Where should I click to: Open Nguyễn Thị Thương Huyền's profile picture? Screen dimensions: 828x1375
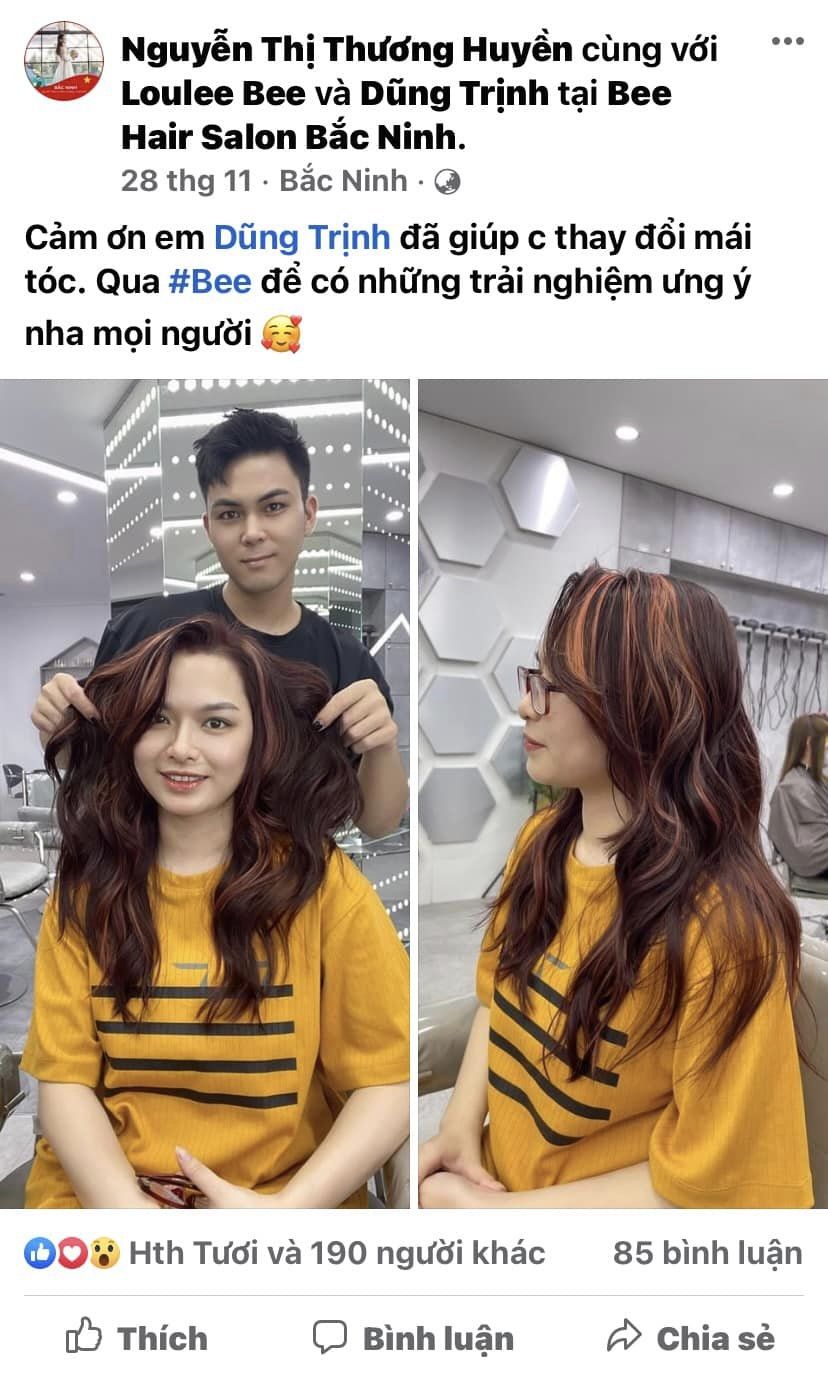(x=63, y=61)
